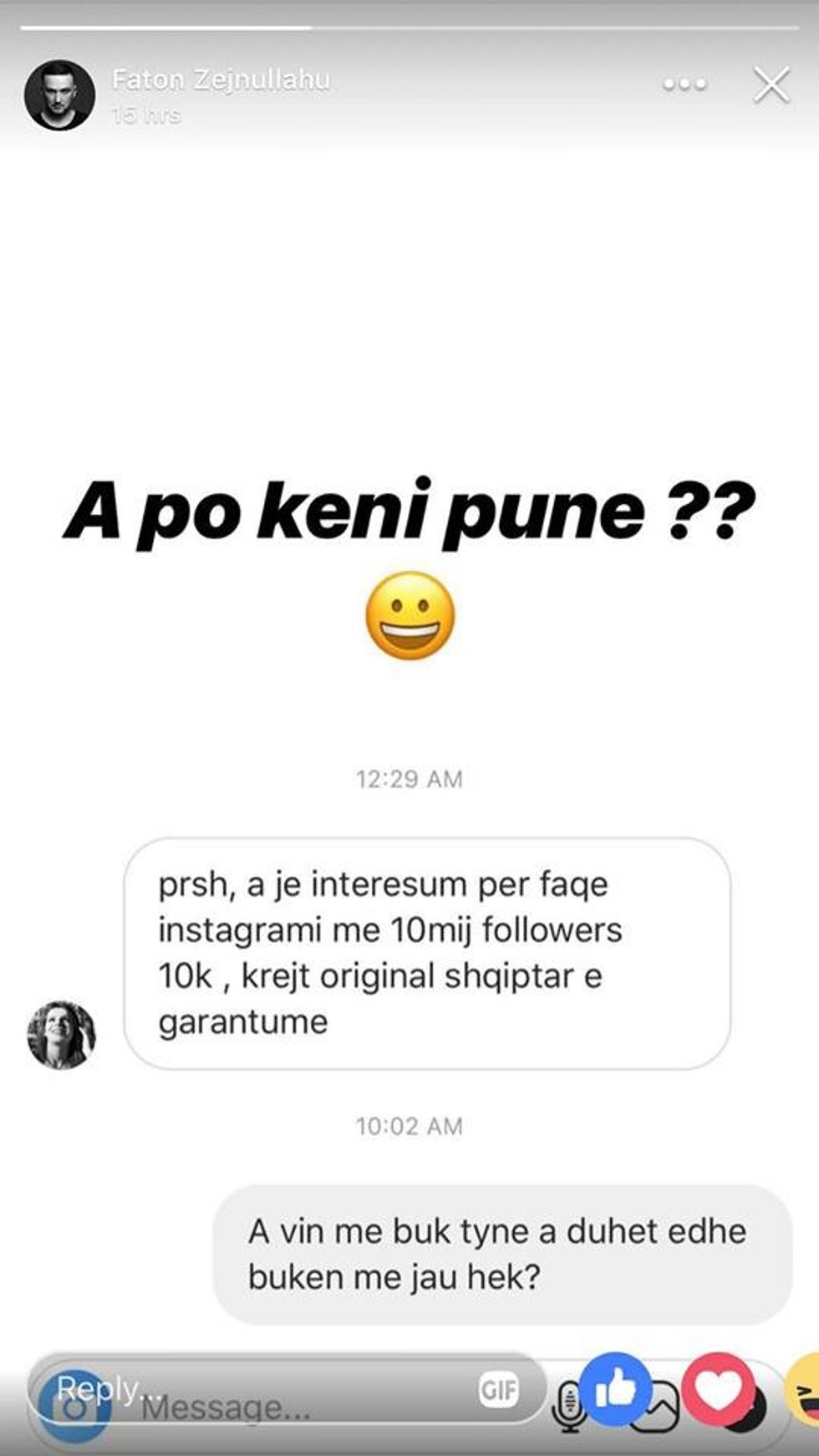The width and height of the screenshot is (819, 1456).
Task: React to the story with a thumbs-up
Action: click(616, 1389)
